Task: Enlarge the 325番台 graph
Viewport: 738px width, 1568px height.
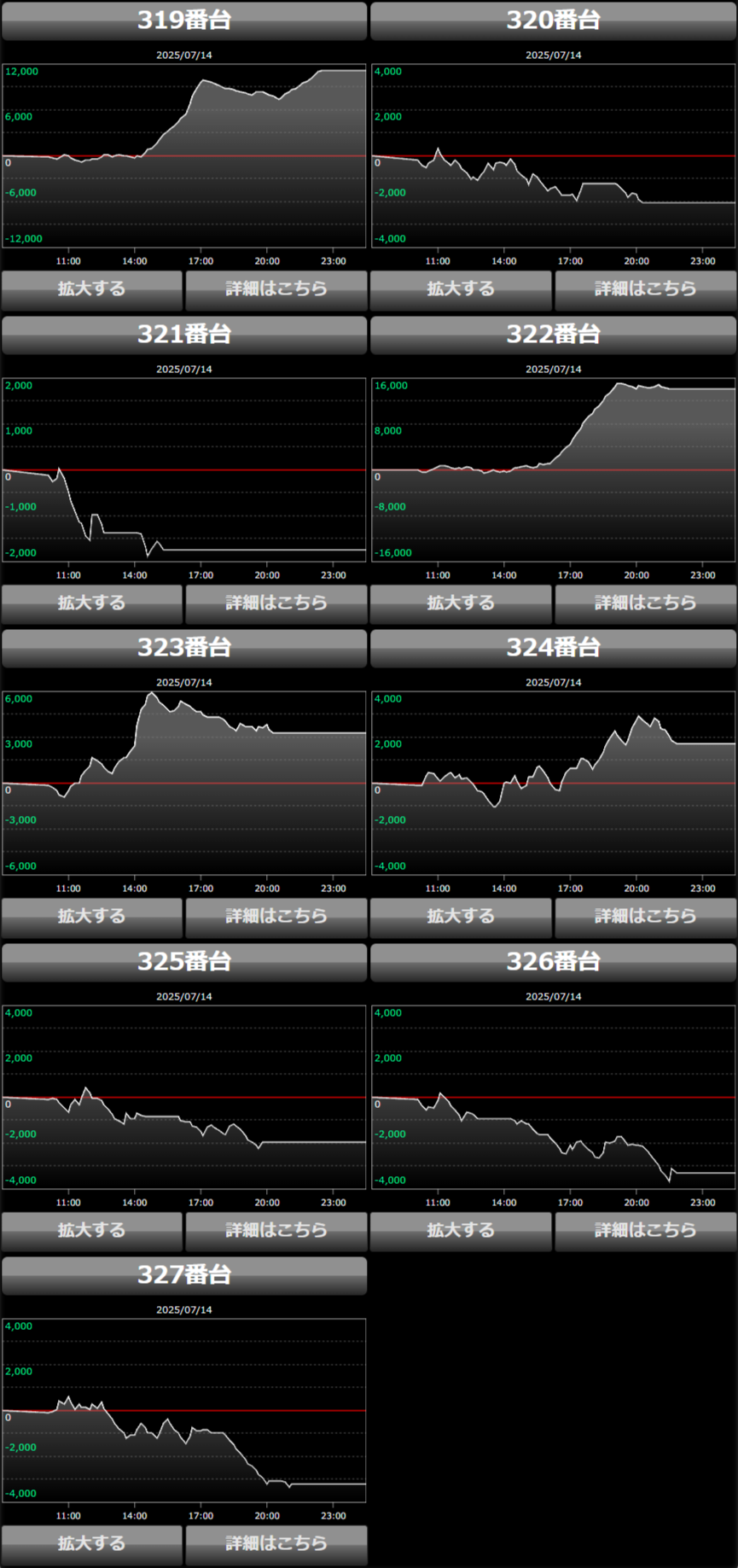Action: (x=91, y=1232)
